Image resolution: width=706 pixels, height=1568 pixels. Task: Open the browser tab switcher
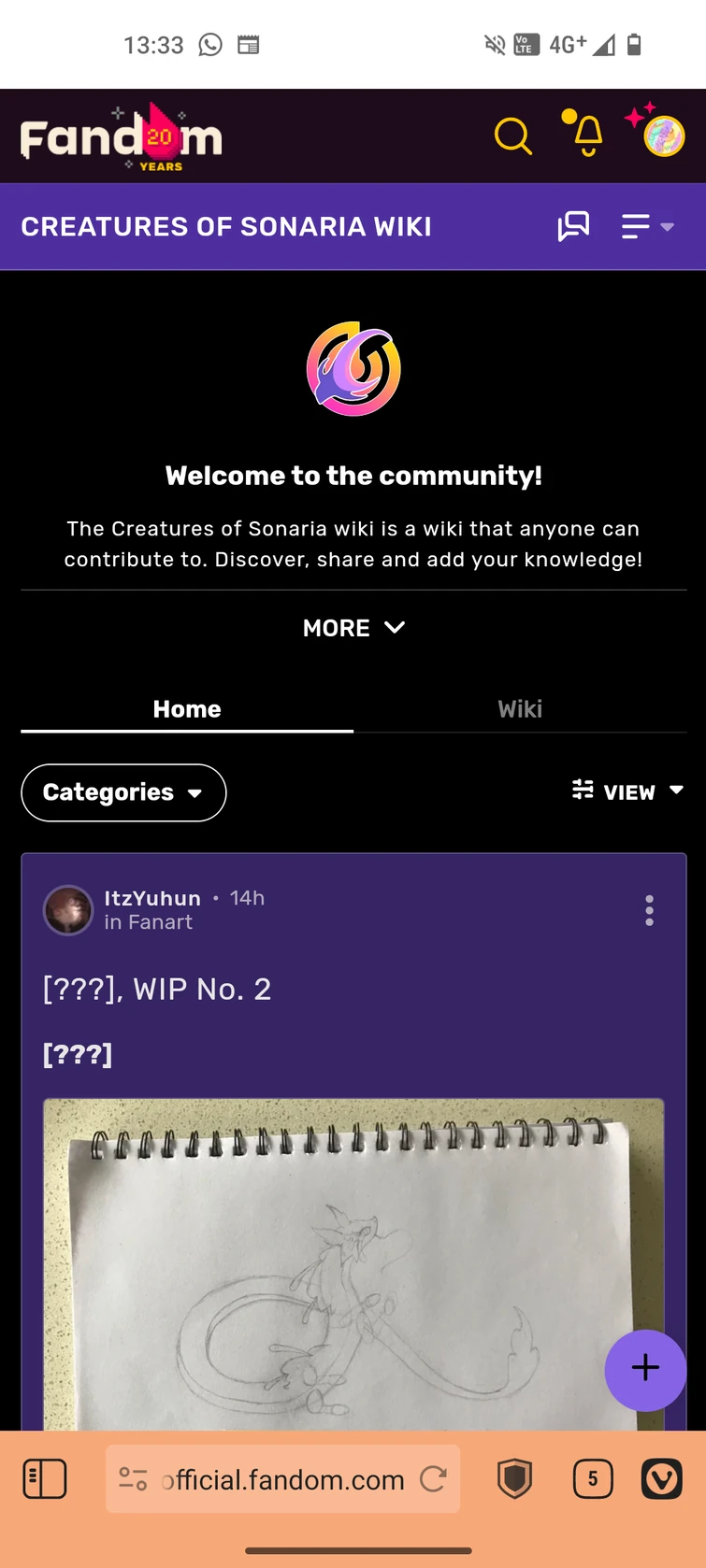coord(592,1479)
